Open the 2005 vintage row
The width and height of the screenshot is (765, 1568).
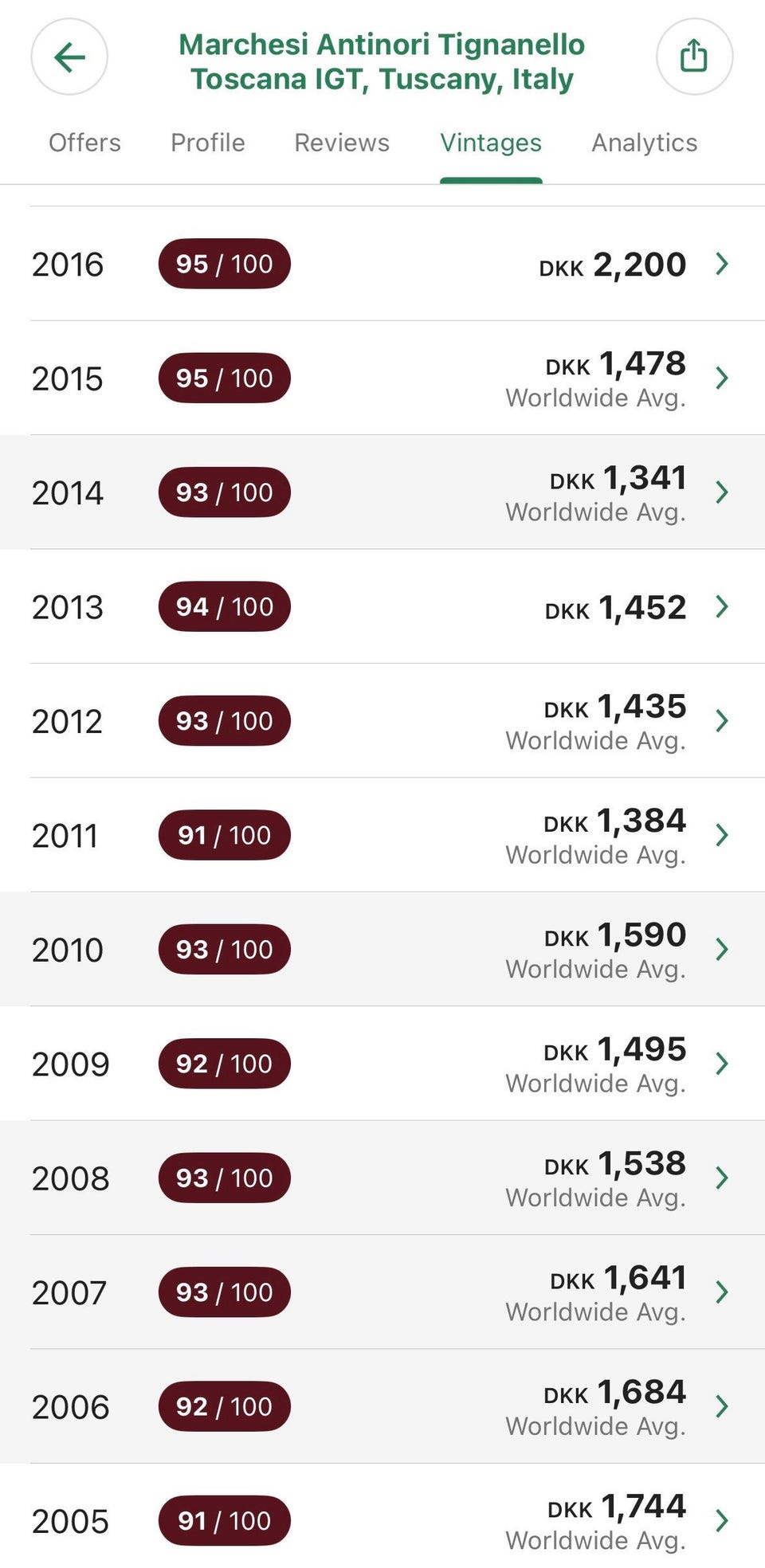pos(382,1520)
